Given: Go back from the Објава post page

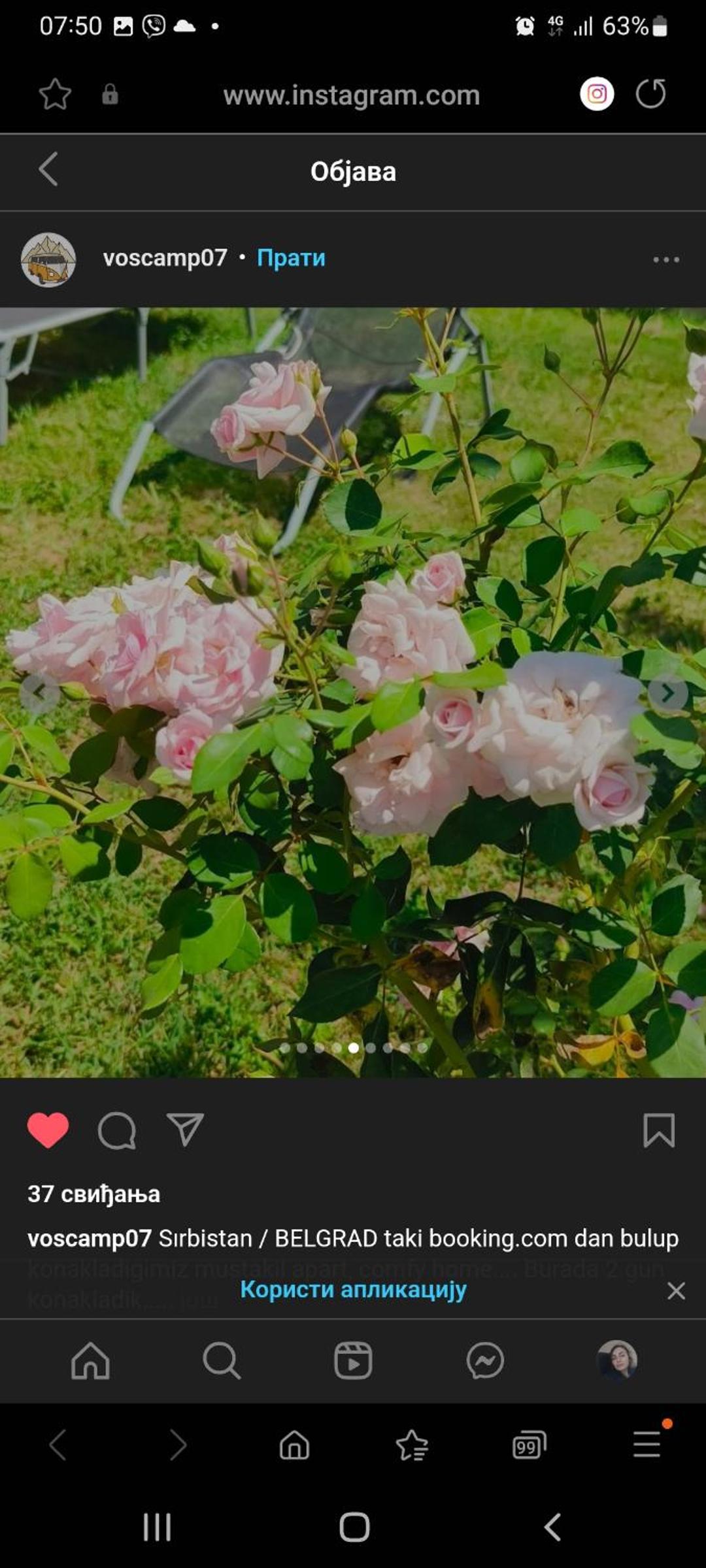Looking at the screenshot, I should tap(48, 170).
